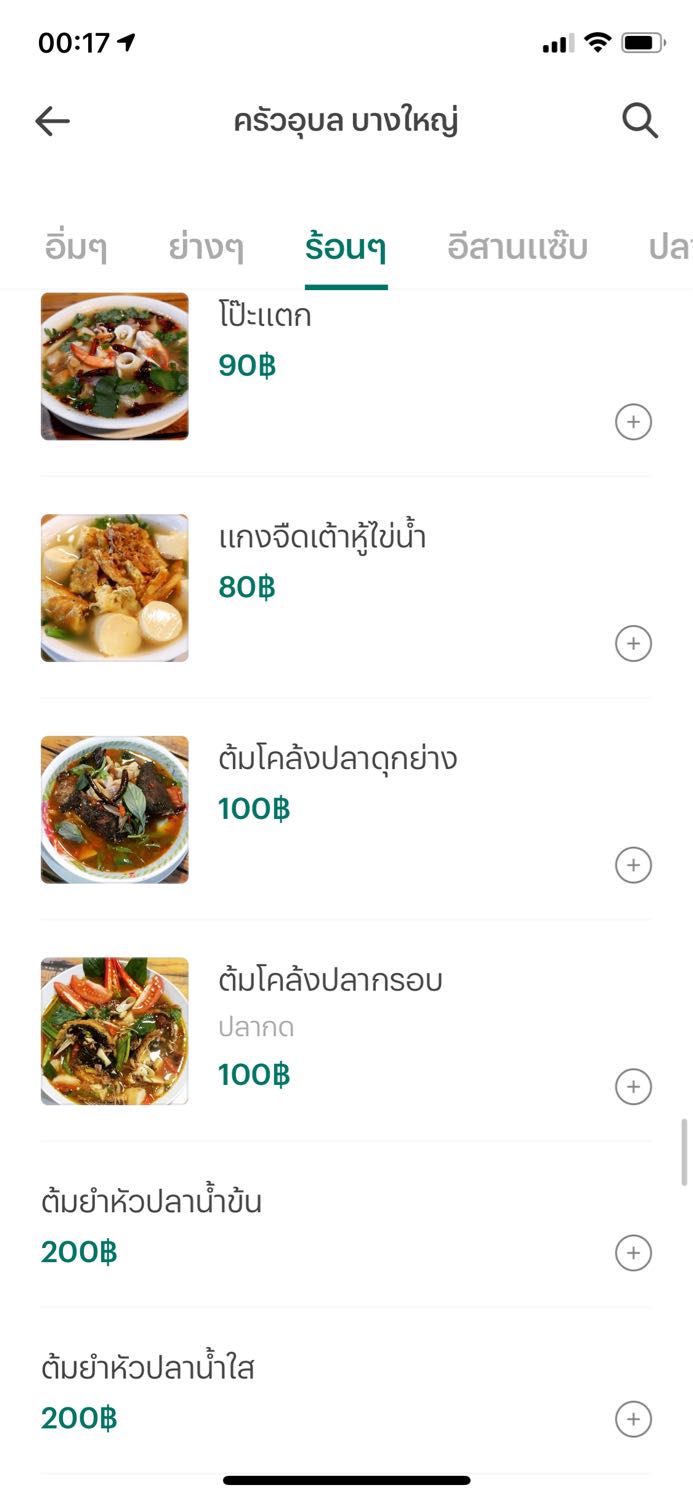The width and height of the screenshot is (693, 1500).
Task: Go back using the arrow icon
Action: point(52,122)
